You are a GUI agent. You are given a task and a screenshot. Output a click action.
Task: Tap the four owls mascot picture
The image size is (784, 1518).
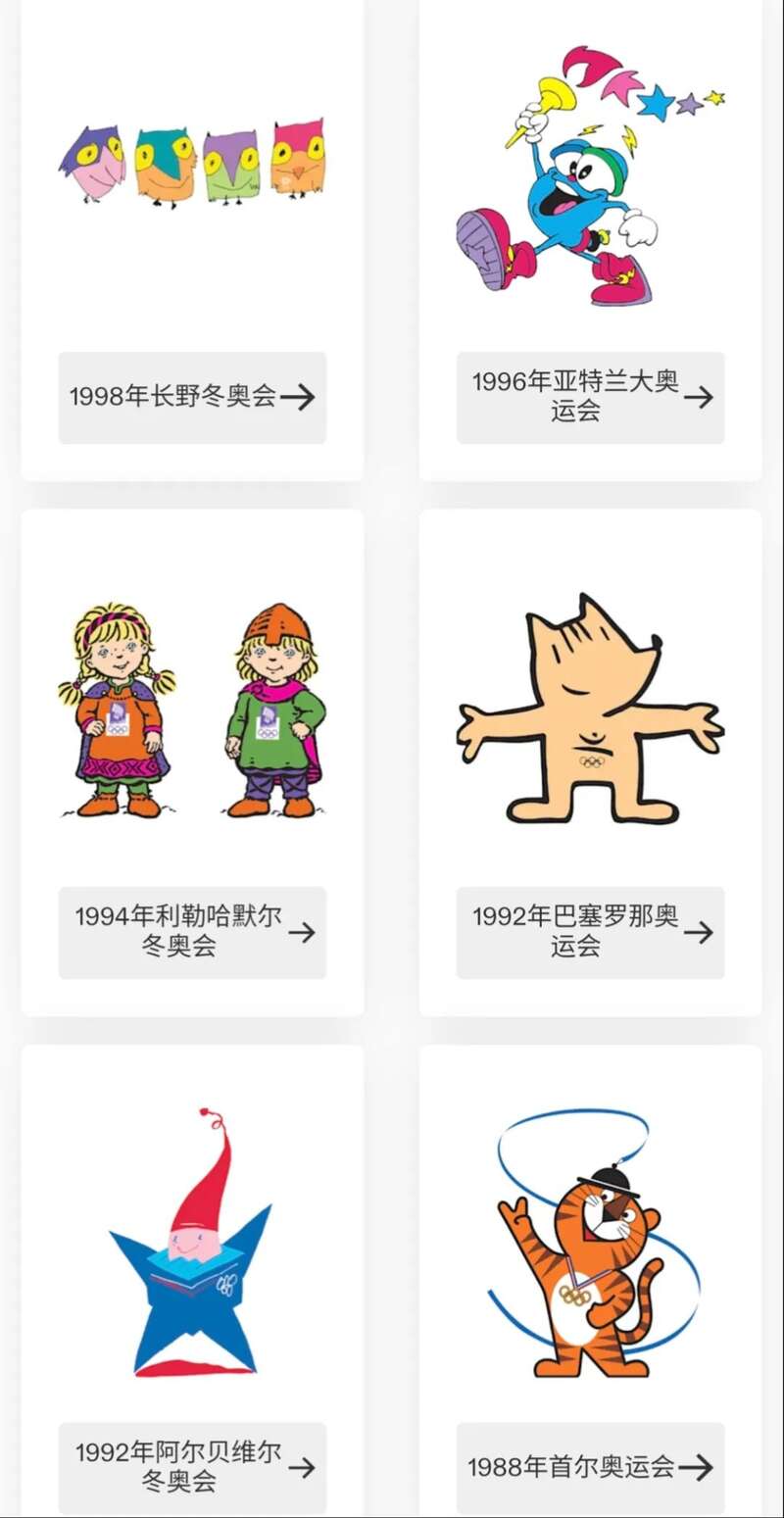click(x=191, y=162)
